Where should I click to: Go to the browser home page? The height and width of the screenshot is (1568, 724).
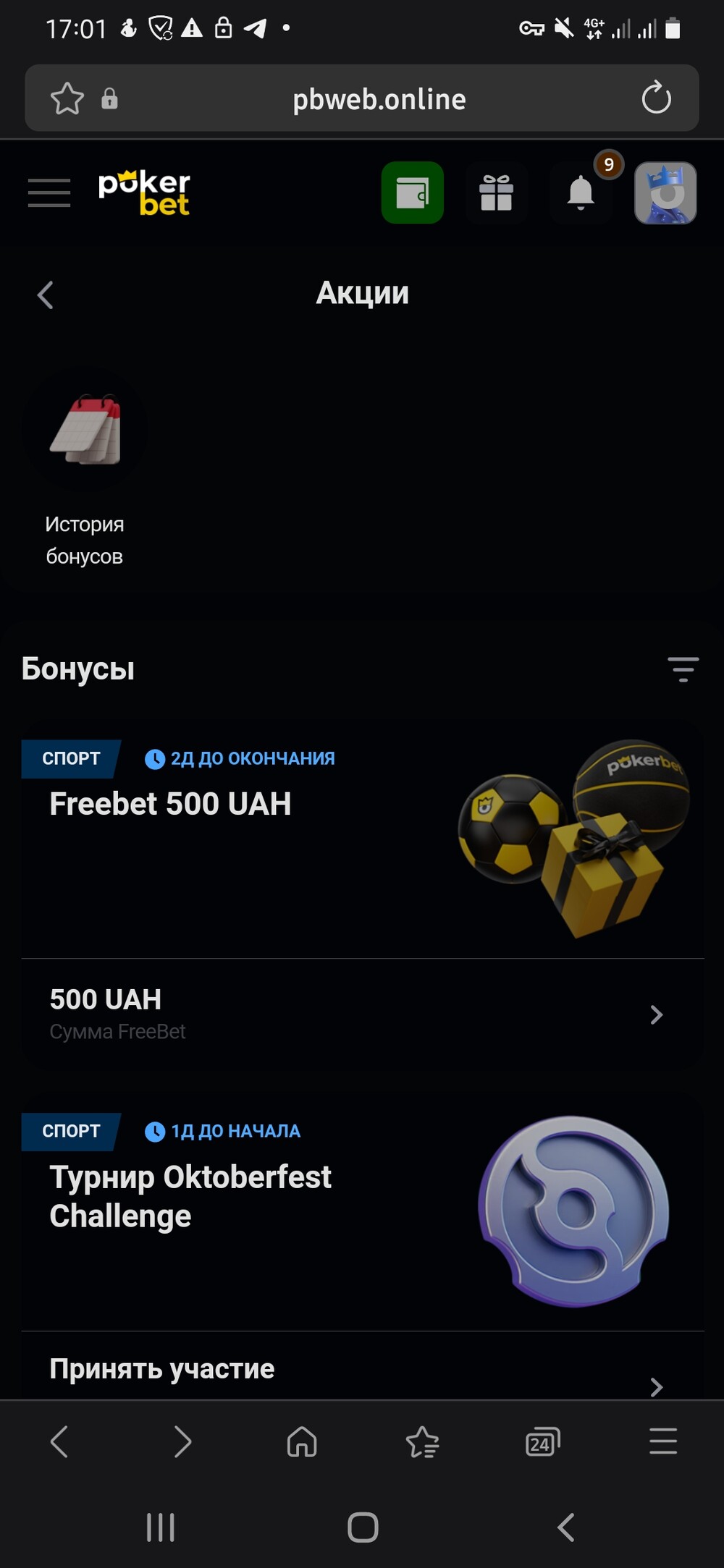[x=302, y=1441]
